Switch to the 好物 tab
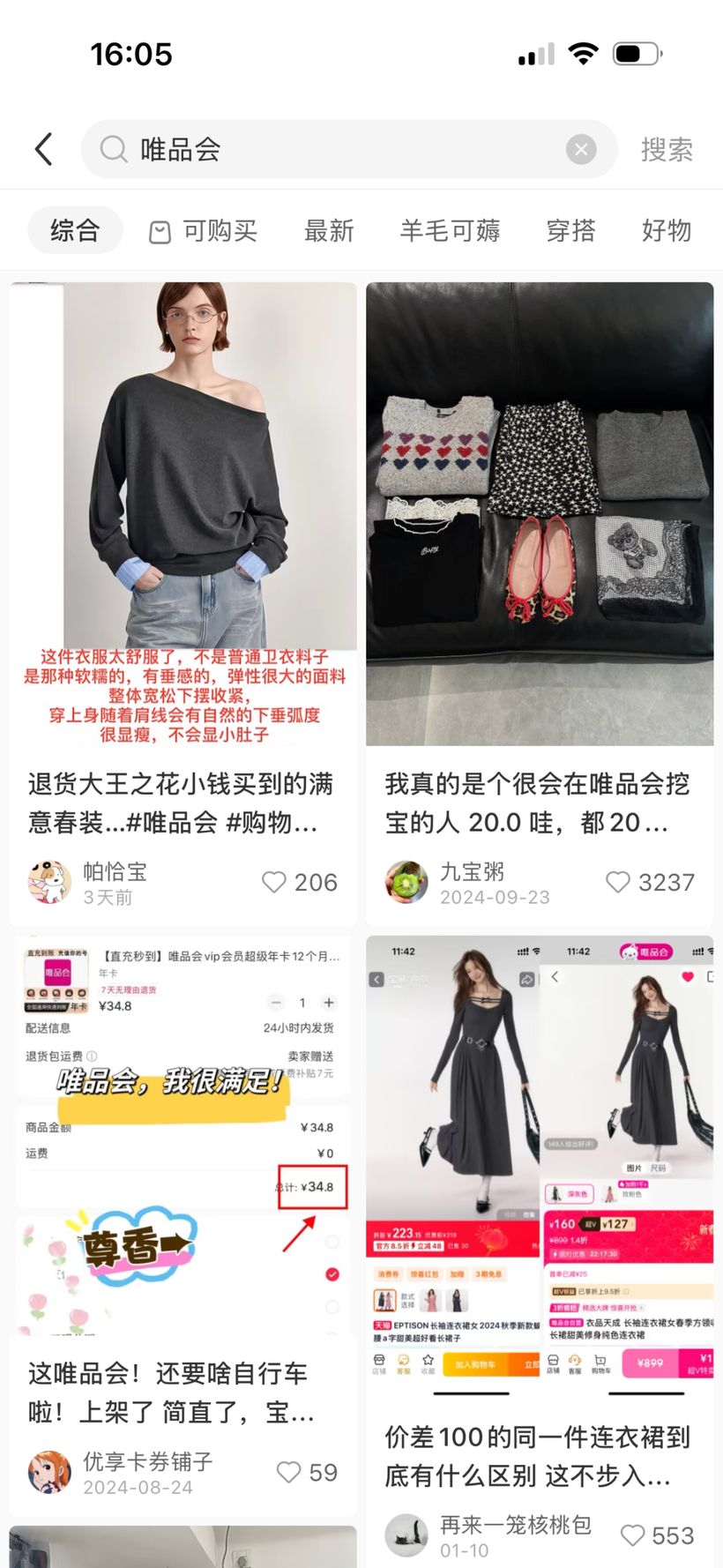The height and width of the screenshot is (1568, 723). click(666, 231)
